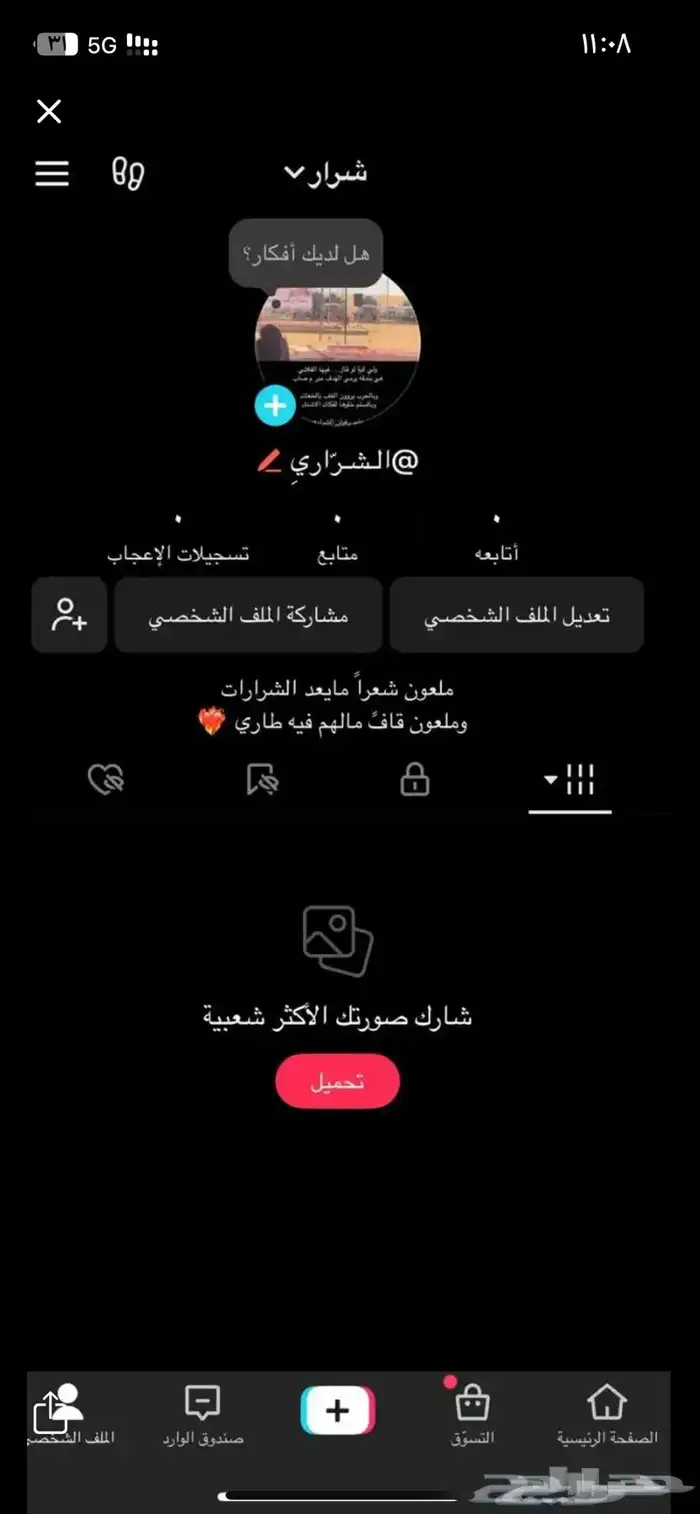Open the hamburger menu

coord(52,174)
